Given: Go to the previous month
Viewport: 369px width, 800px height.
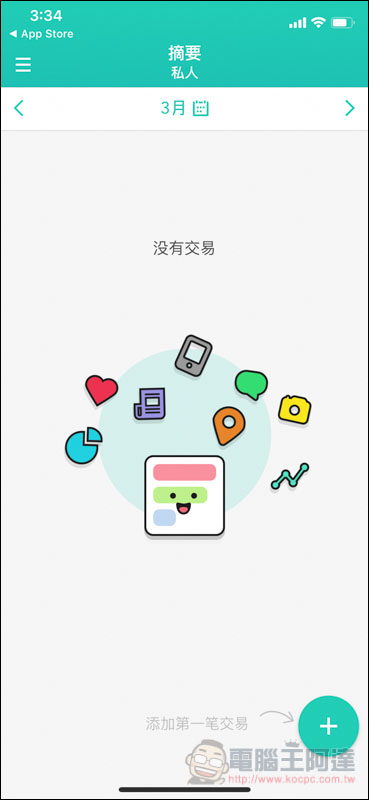Looking at the screenshot, I should (x=19, y=108).
